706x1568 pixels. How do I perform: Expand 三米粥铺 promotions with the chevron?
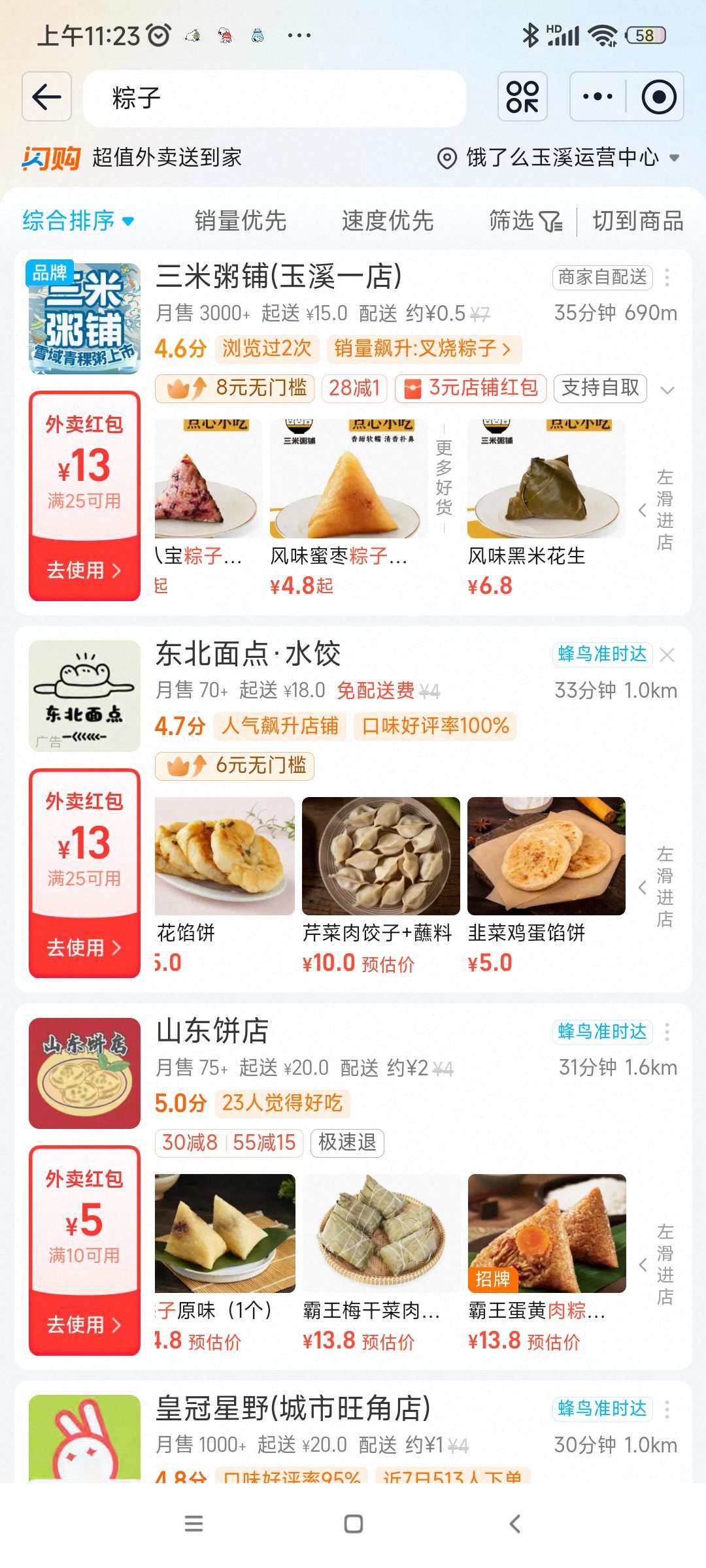(667, 390)
